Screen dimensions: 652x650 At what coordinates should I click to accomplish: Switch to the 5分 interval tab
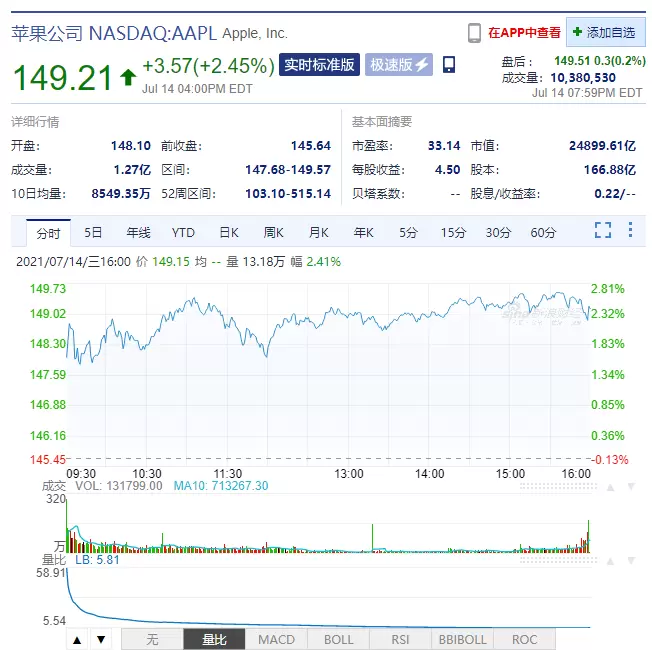coord(408,232)
